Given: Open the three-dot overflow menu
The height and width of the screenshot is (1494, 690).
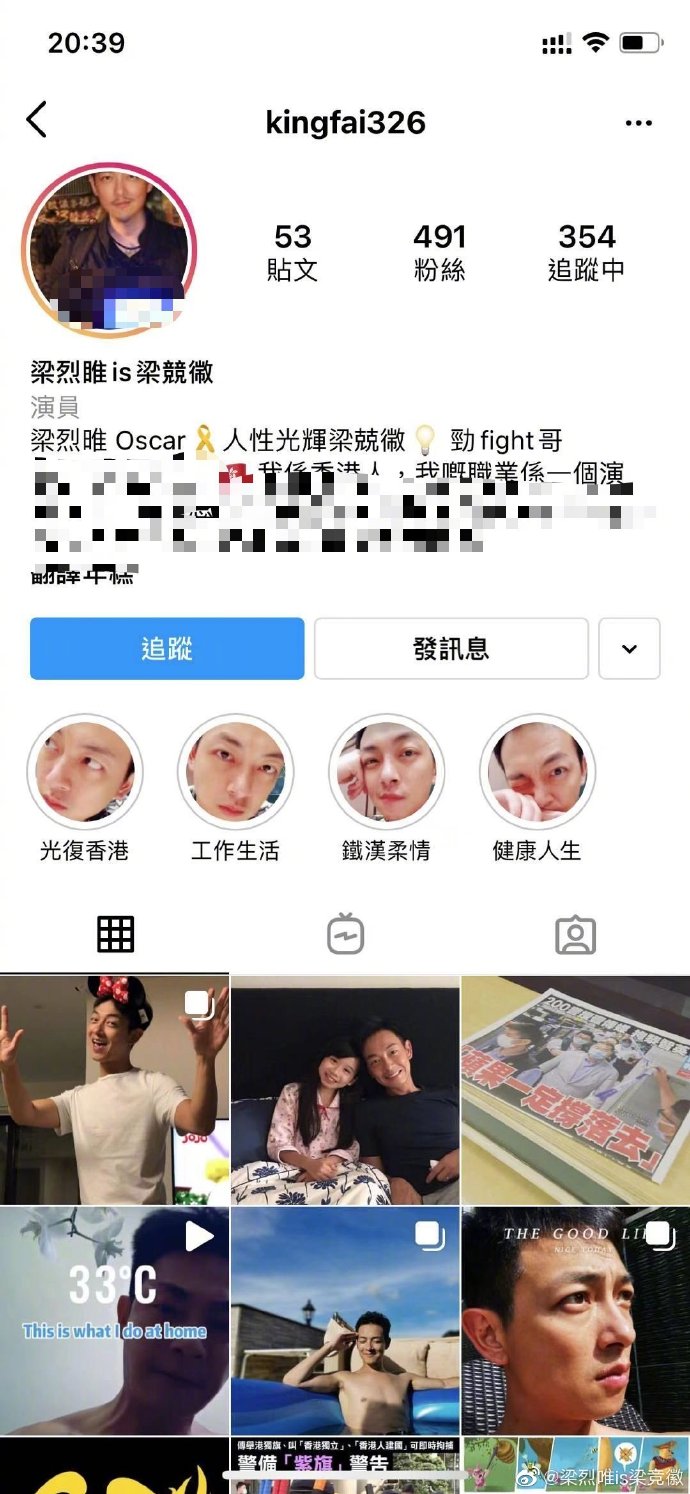Looking at the screenshot, I should (638, 123).
